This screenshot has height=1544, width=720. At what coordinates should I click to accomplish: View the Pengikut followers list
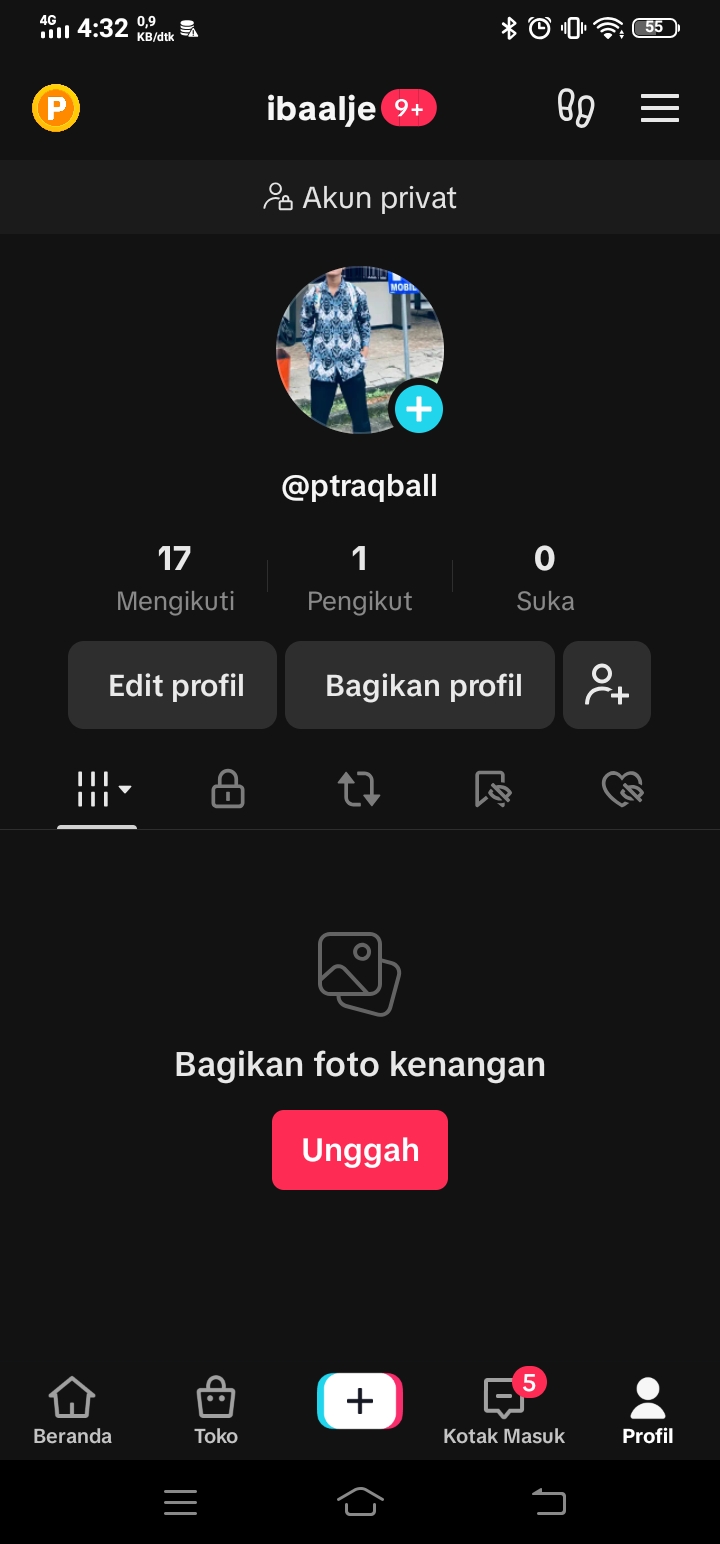(360, 578)
